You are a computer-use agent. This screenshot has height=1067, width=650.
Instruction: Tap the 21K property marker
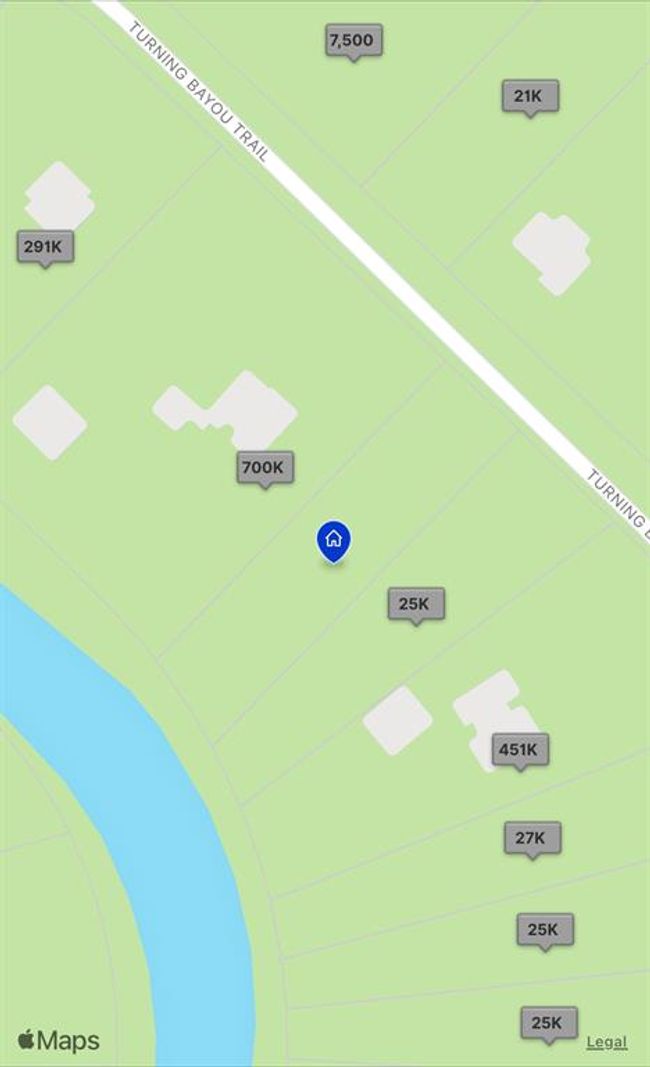pyautogui.click(x=529, y=96)
